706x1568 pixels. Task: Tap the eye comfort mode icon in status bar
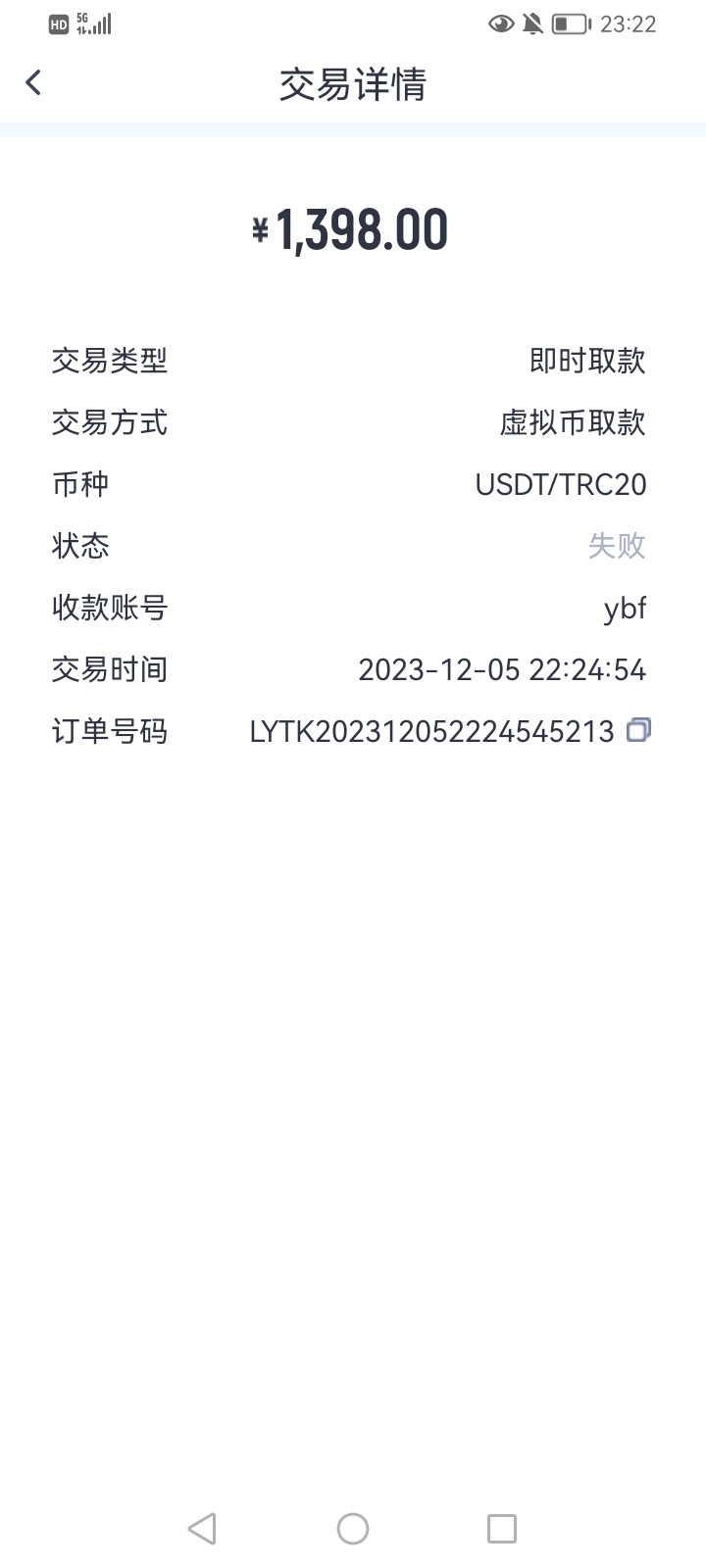[501, 24]
